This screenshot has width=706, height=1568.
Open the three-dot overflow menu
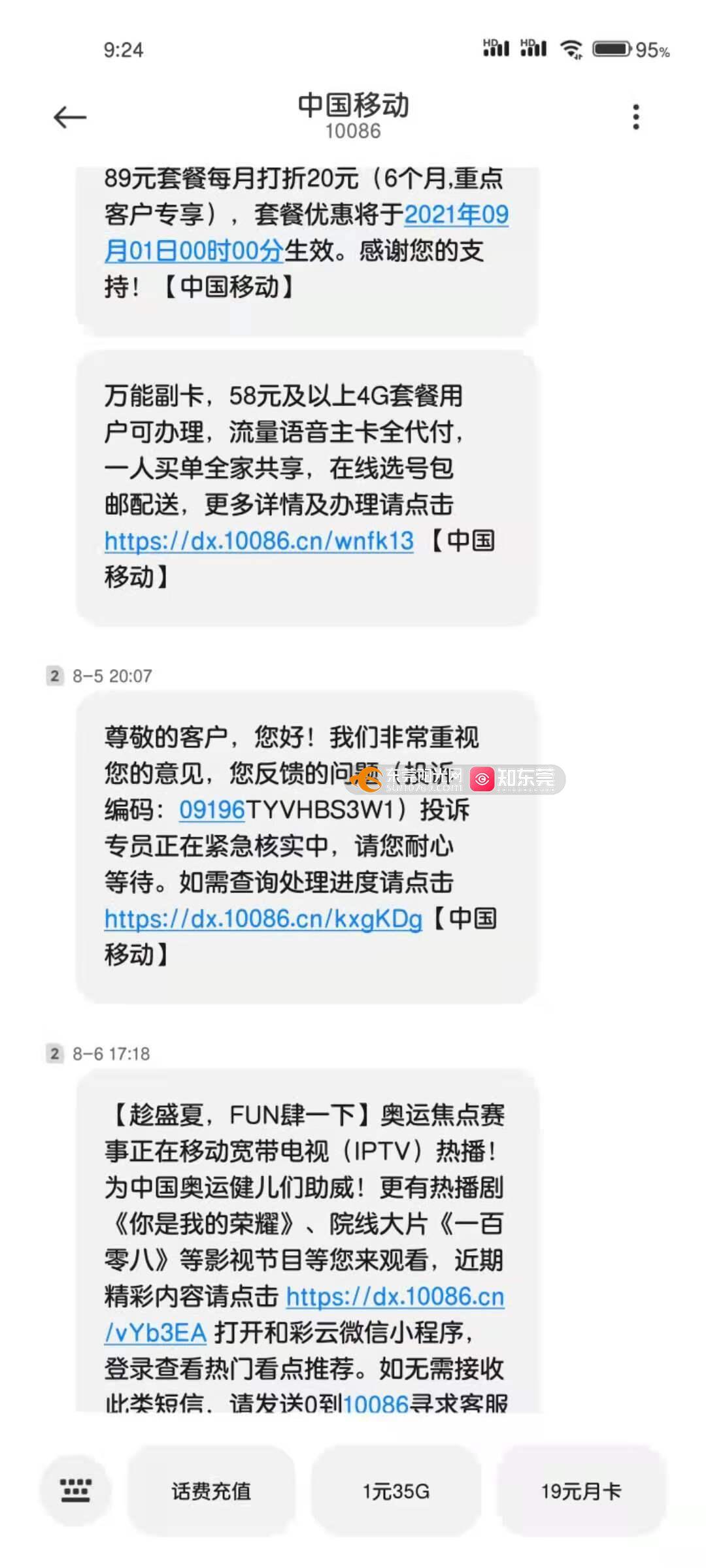click(635, 117)
